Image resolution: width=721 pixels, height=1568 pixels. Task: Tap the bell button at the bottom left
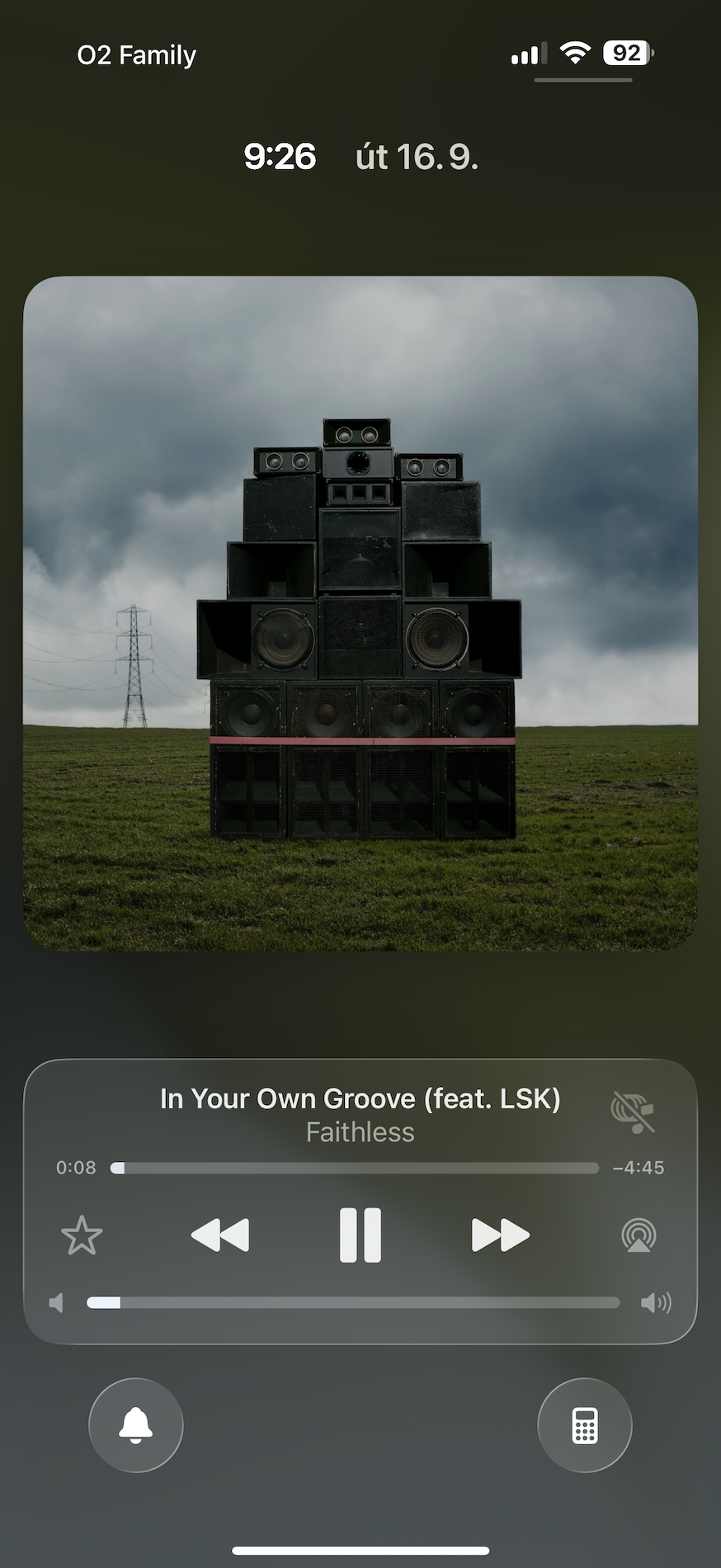coord(136,1425)
